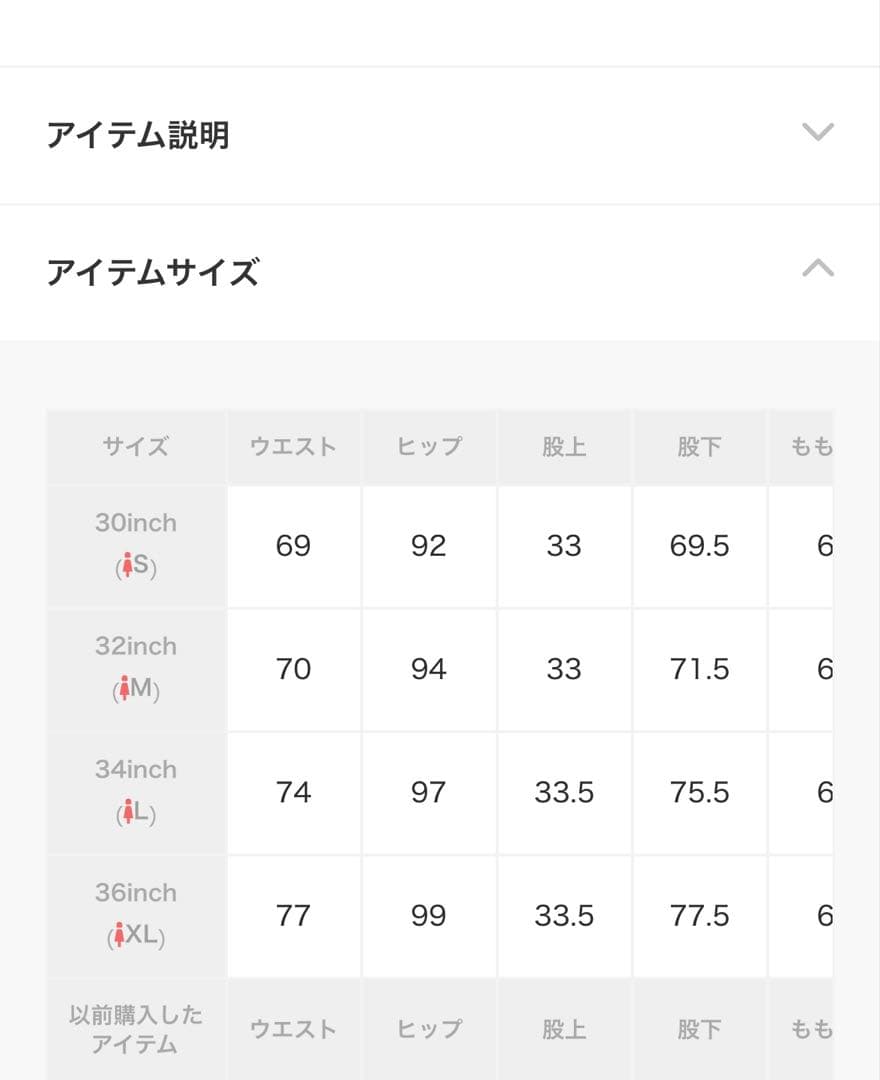
Task: Click the 以前購入したアイテム row label
Action: pos(136,1028)
